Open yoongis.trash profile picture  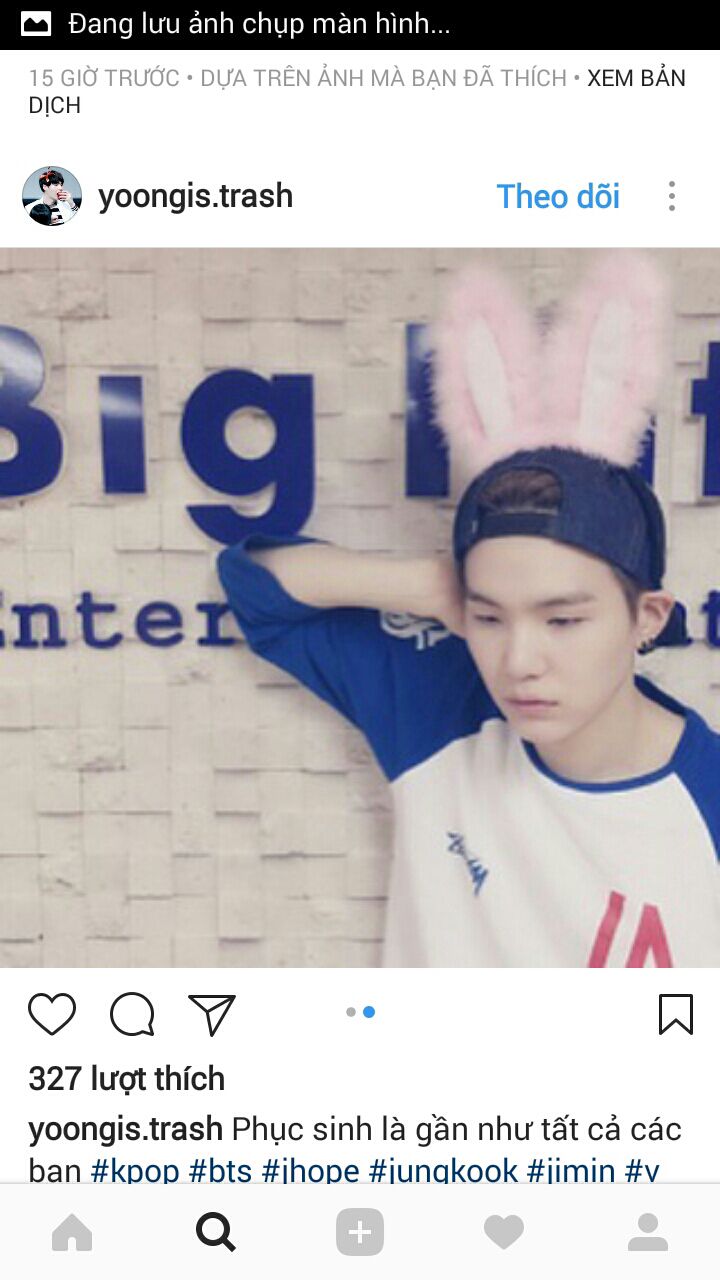tap(52, 196)
